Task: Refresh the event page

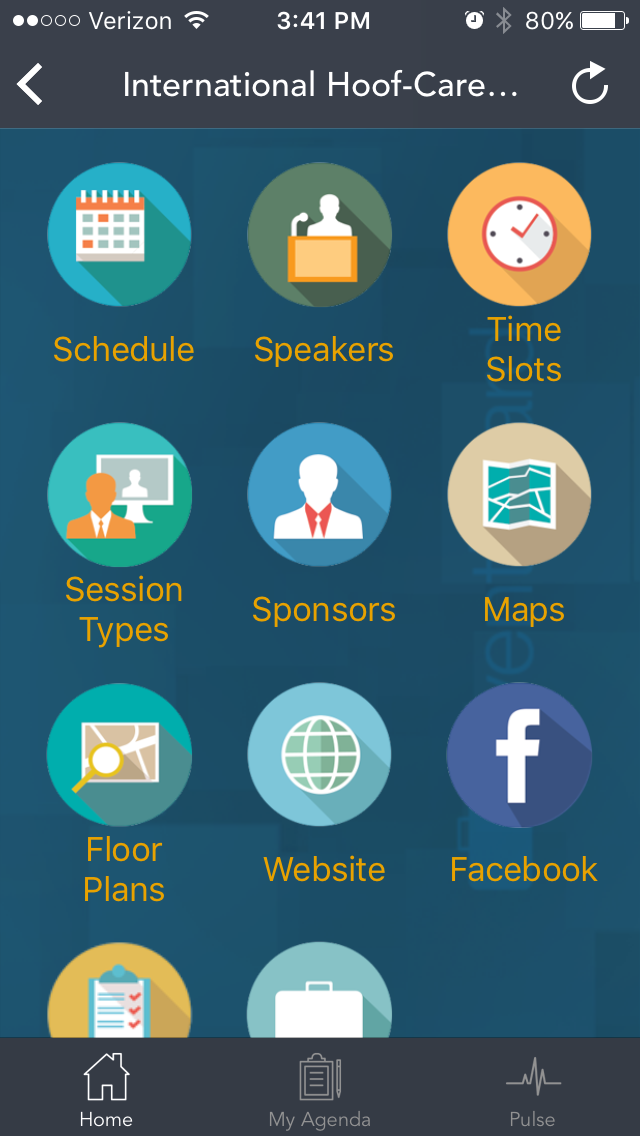Action: pos(589,85)
